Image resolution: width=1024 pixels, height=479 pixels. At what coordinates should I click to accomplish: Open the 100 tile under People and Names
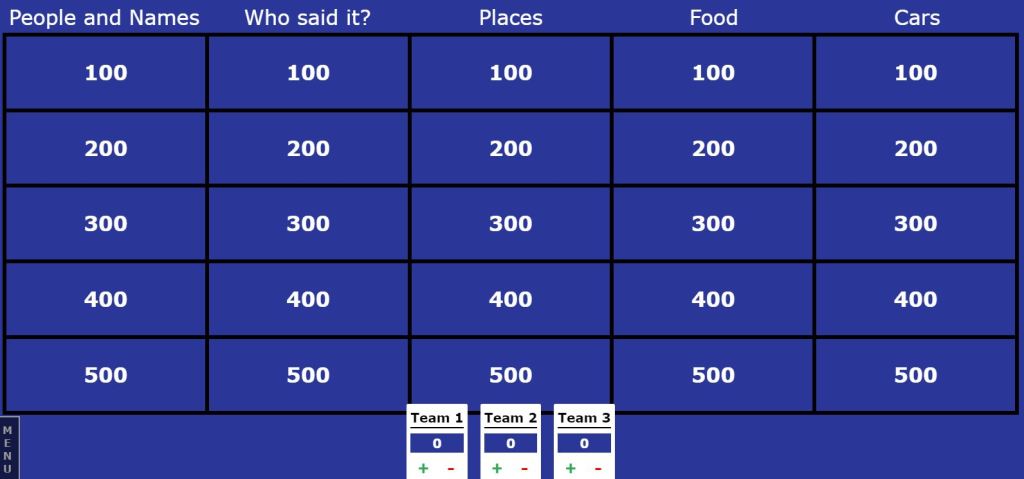[x=106, y=73]
